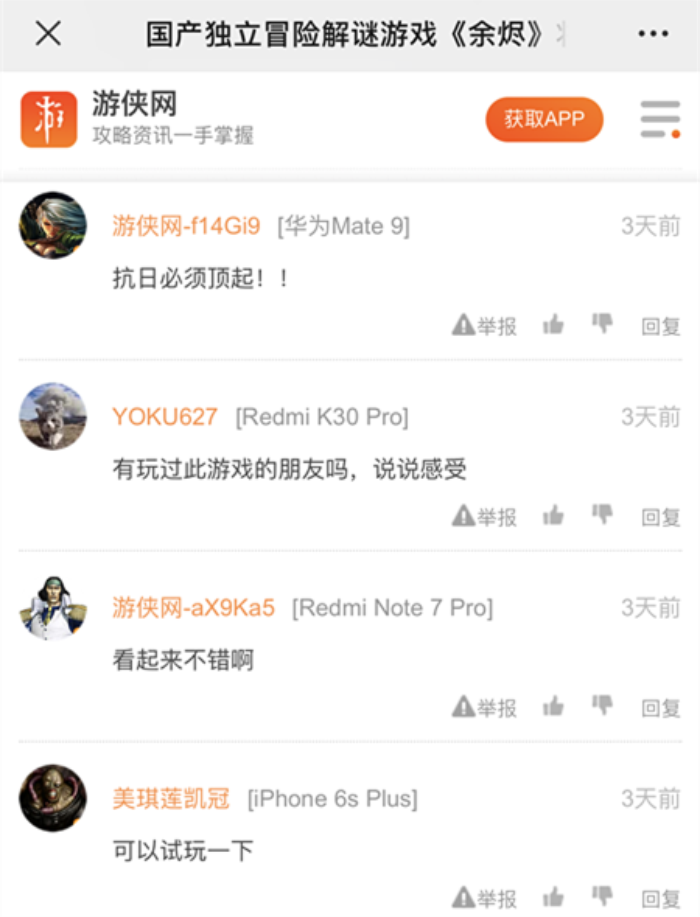Report 游侠网-aX9Ka5's comment
The height and width of the screenshot is (917, 700).
click(x=485, y=707)
